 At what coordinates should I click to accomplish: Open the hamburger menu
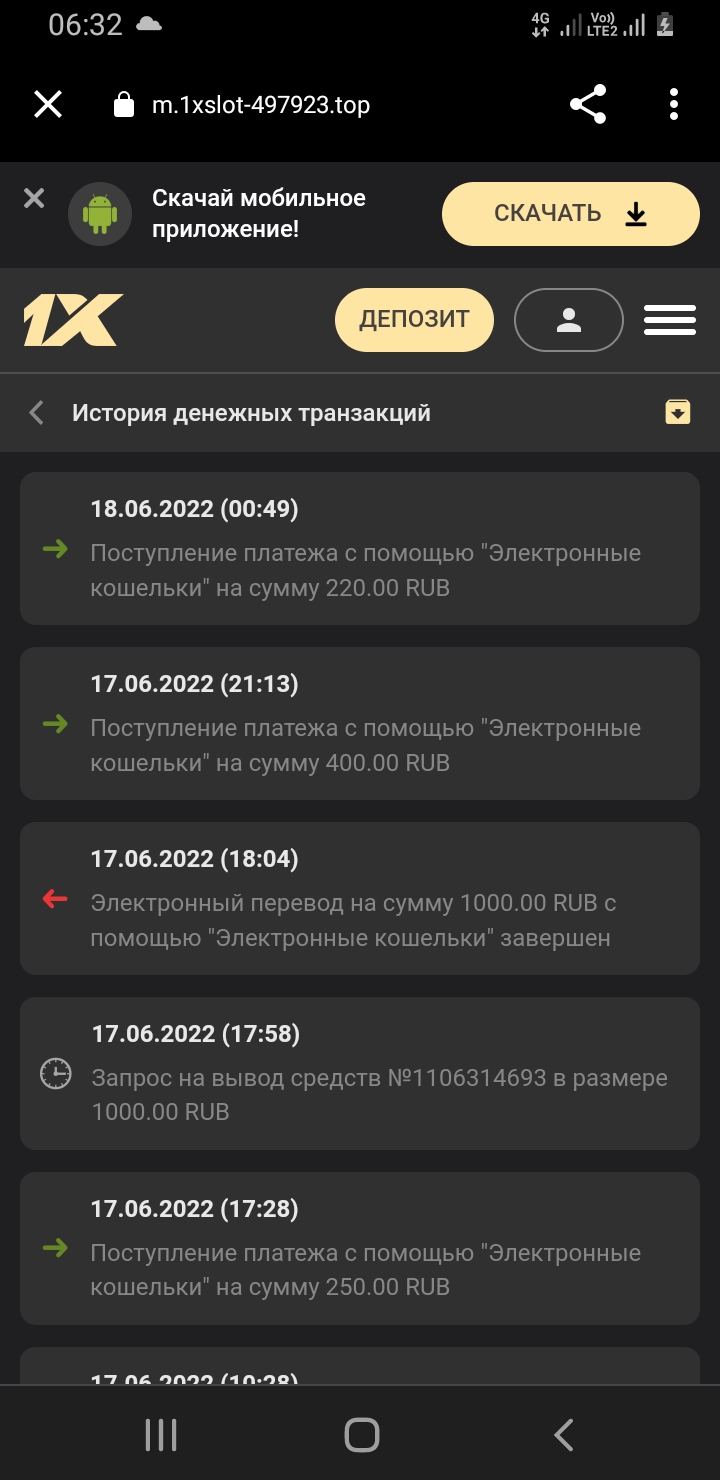coord(670,320)
